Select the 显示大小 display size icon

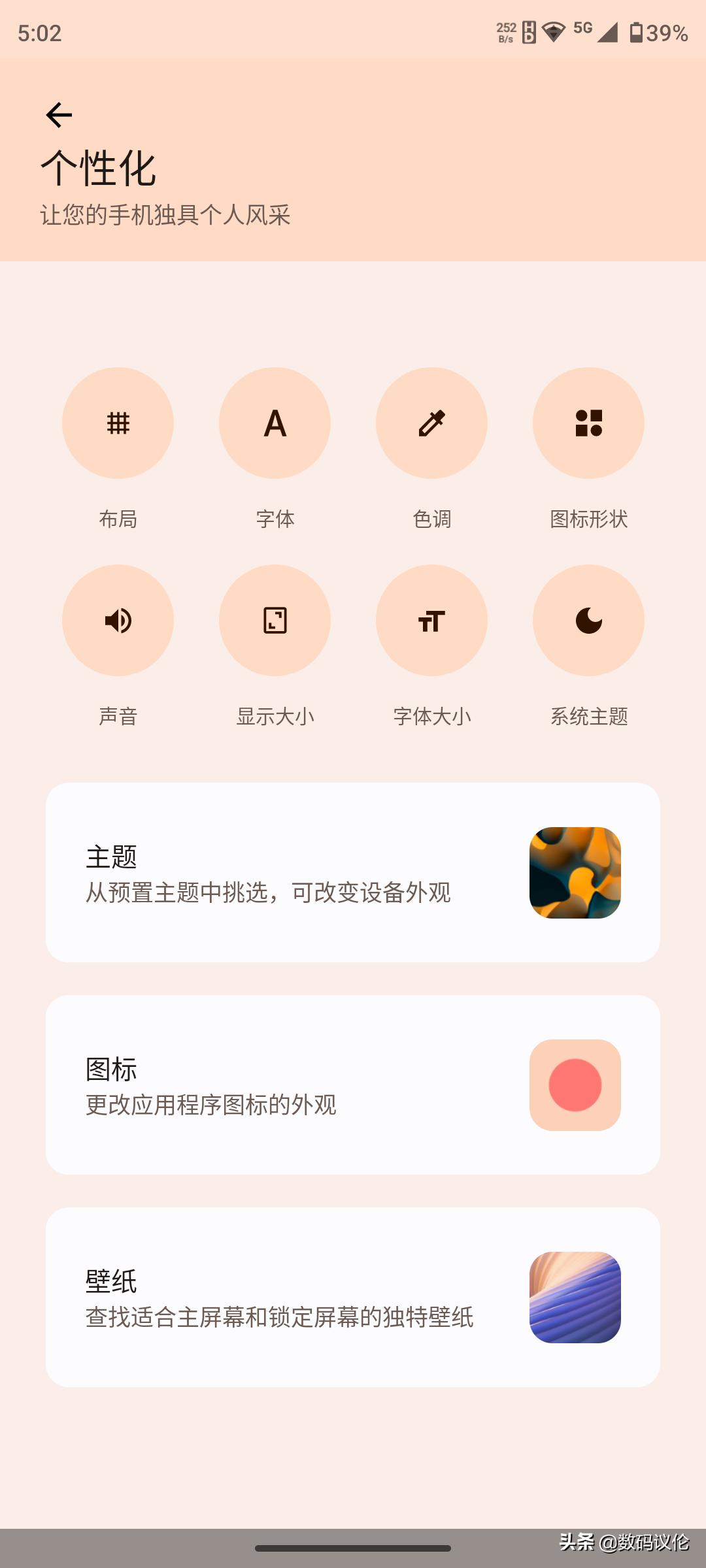[x=274, y=621]
